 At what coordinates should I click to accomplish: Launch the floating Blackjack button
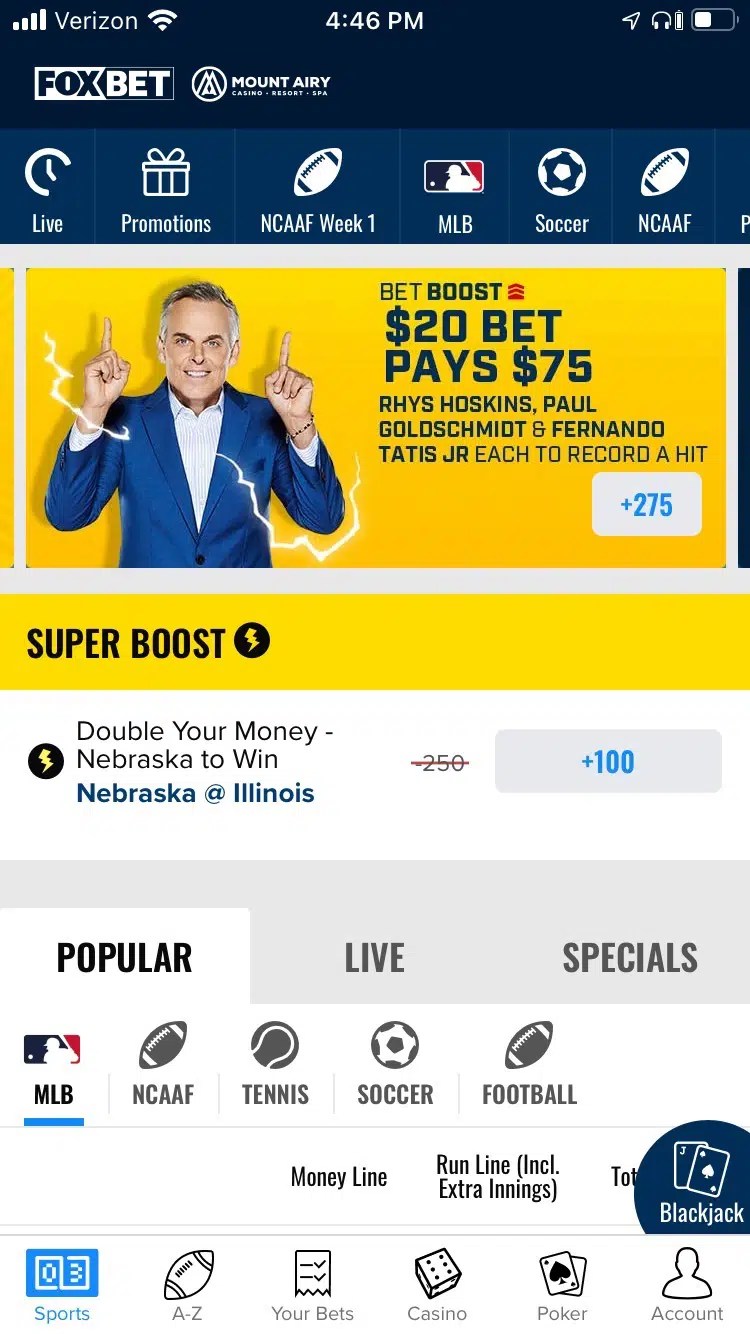[700, 1180]
